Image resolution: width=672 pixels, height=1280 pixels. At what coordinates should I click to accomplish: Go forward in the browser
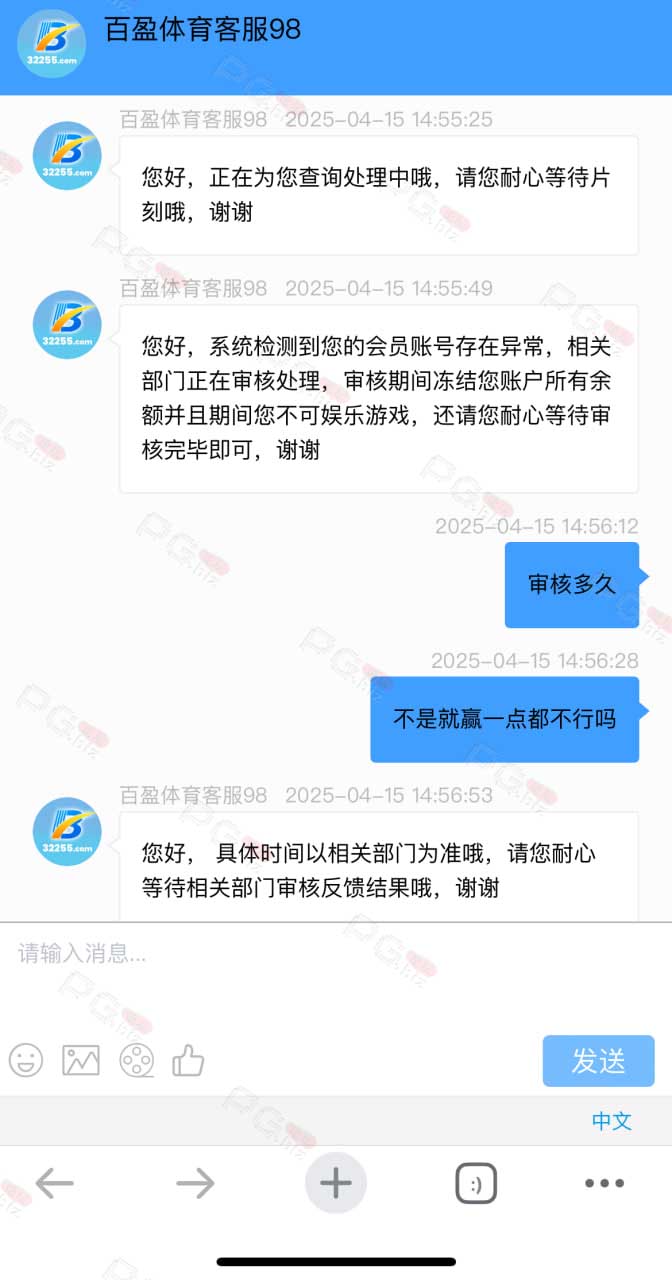coord(195,1184)
